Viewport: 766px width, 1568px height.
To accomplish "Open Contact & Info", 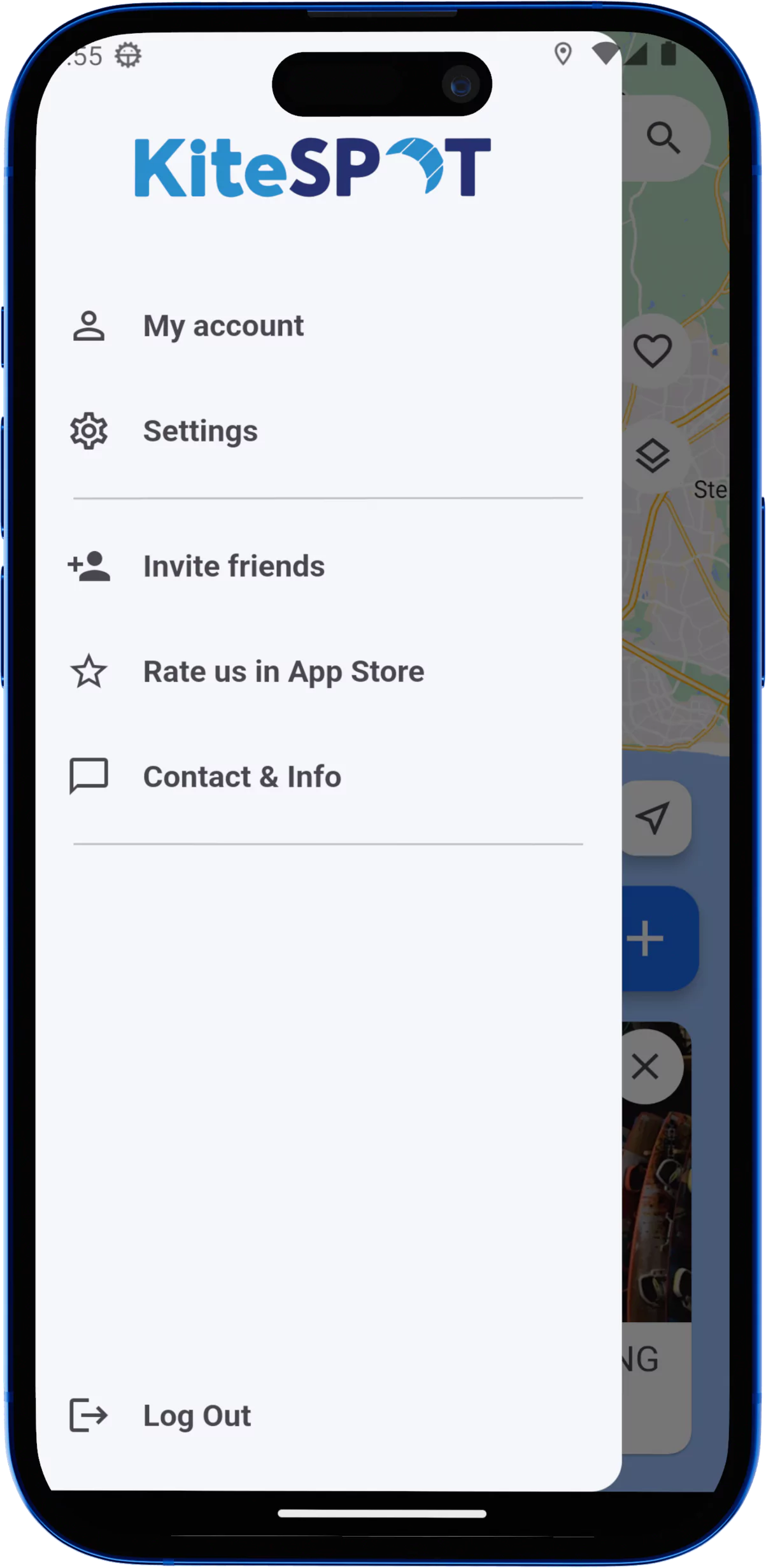I will (242, 776).
